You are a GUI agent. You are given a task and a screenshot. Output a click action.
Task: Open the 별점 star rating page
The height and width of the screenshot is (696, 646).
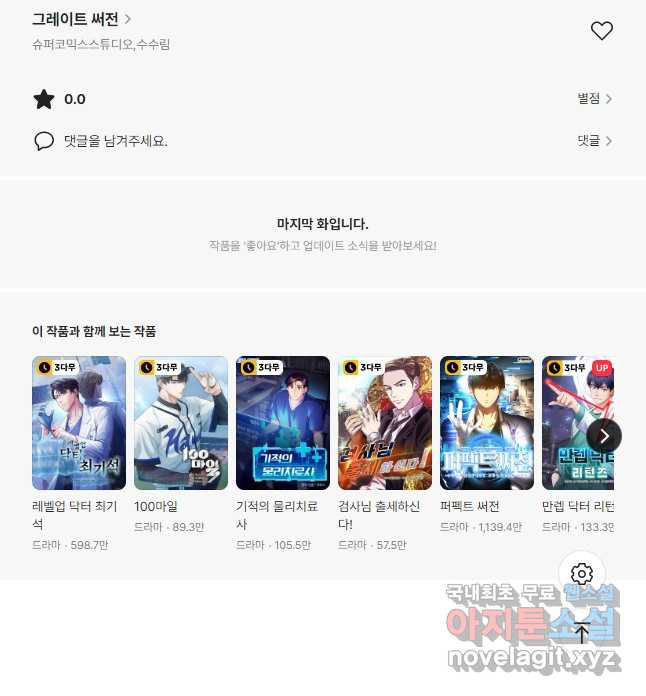pos(594,98)
